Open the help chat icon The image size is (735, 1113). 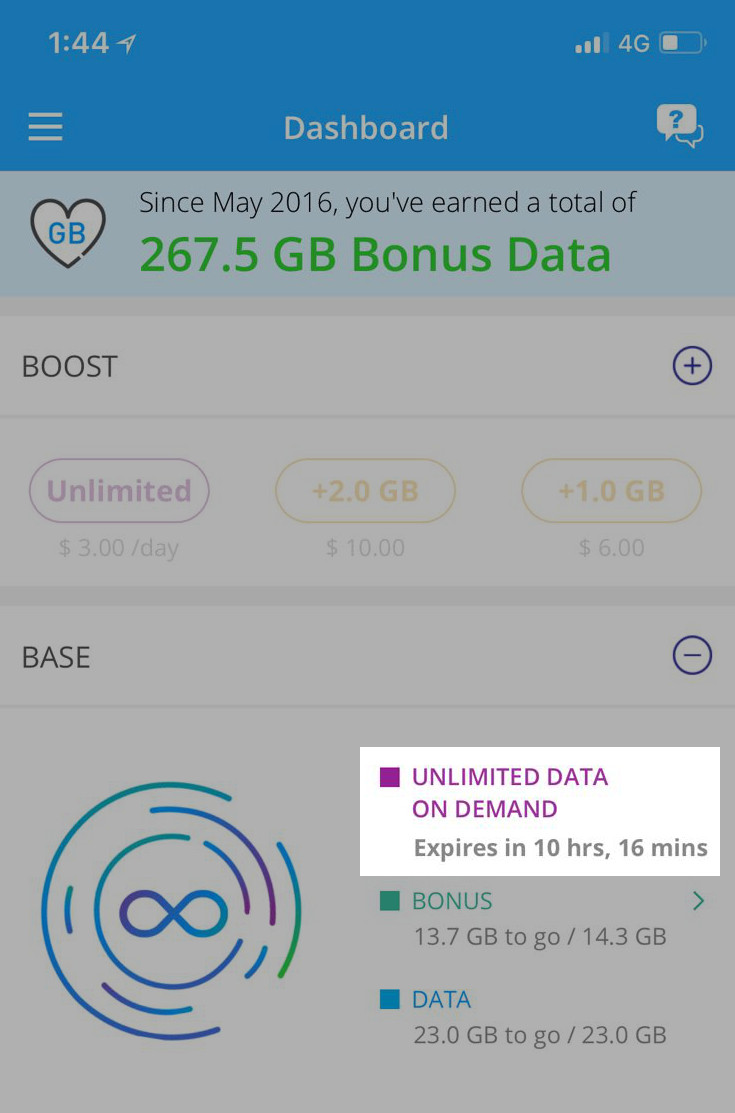[679, 127]
